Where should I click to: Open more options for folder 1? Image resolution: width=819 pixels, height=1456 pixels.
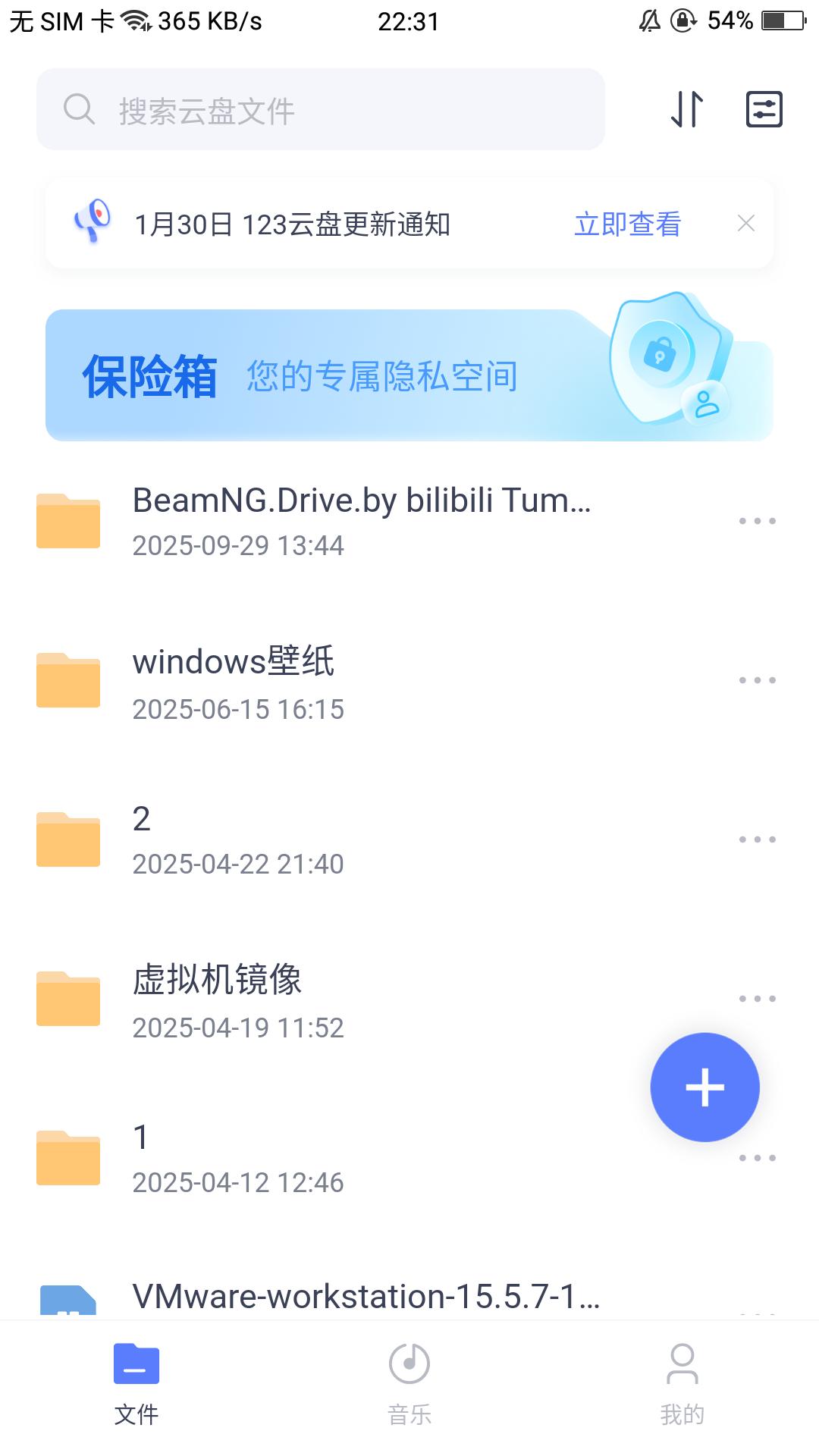click(x=757, y=1159)
